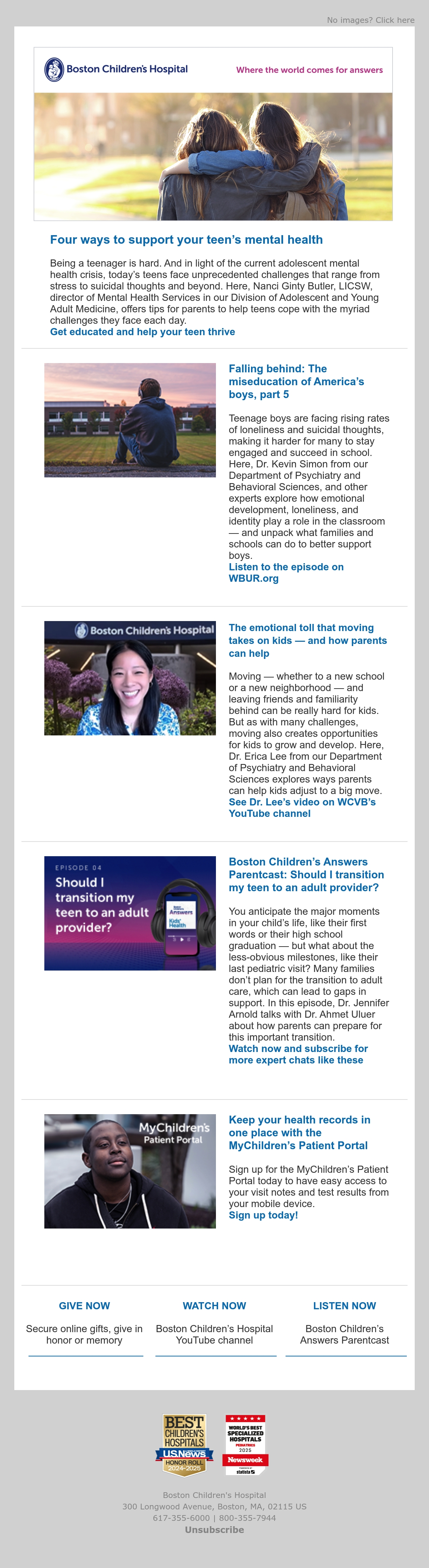Tap the hero photo of two teens hugging

[213, 157]
